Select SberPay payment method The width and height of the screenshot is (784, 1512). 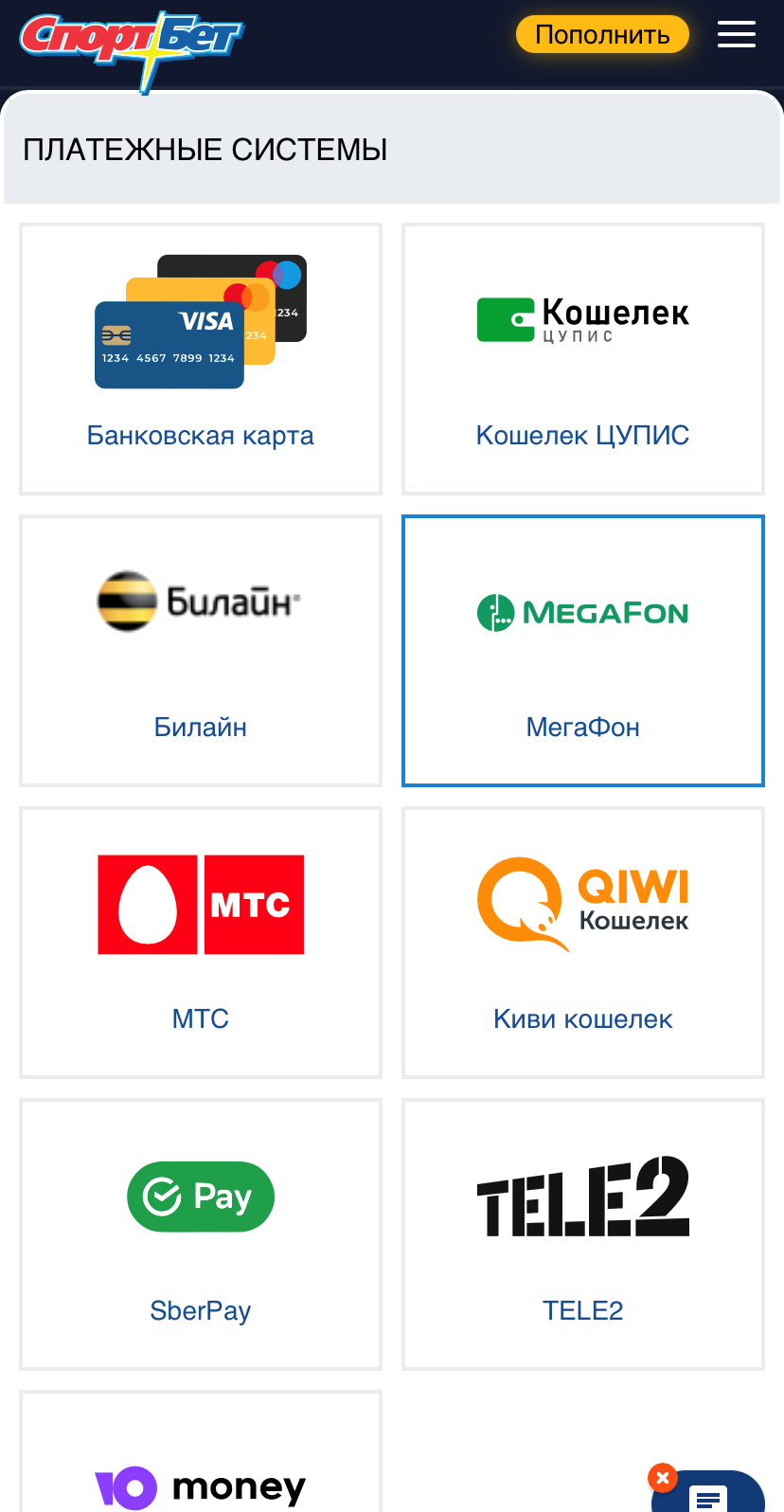pyautogui.click(x=201, y=1234)
